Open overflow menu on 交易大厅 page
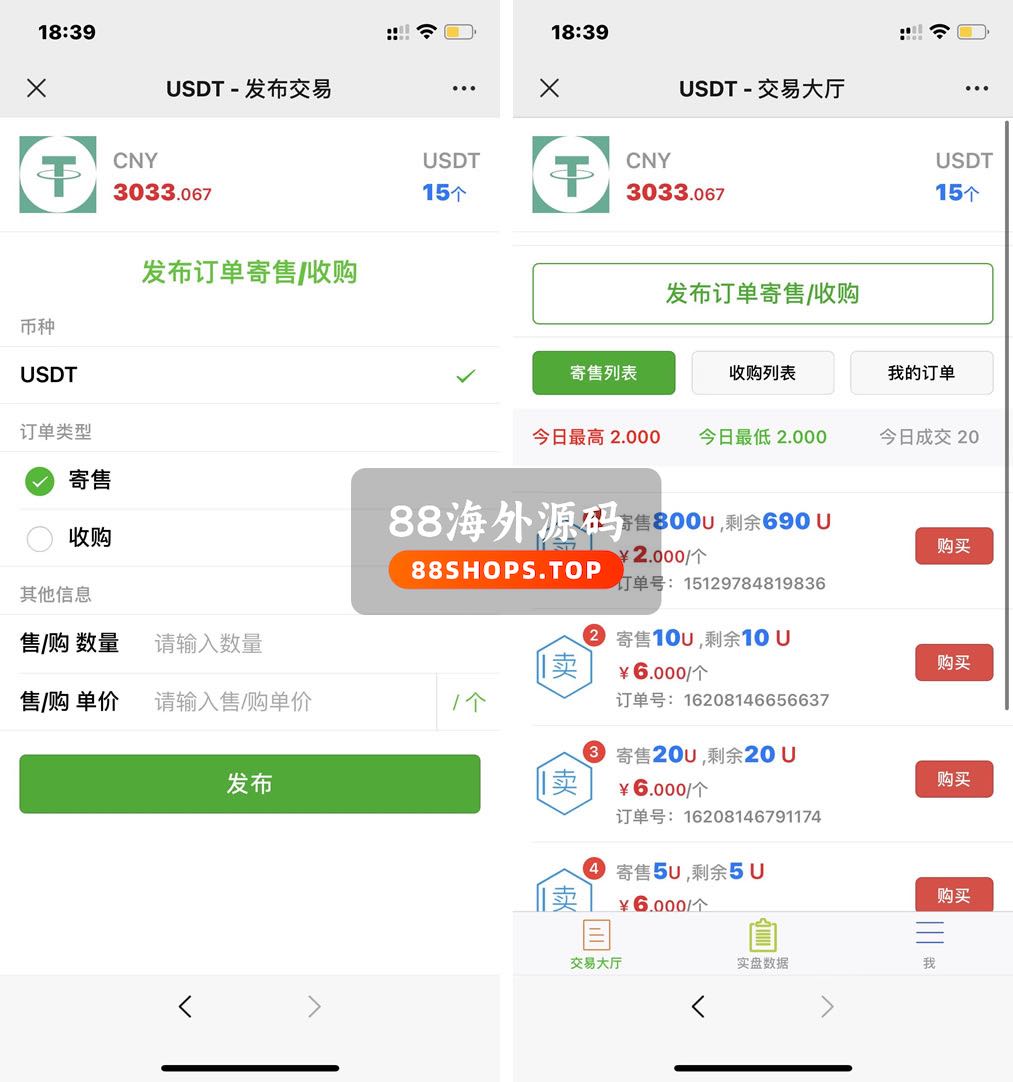The width and height of the screenshot is (1013, 1082). 977,88
